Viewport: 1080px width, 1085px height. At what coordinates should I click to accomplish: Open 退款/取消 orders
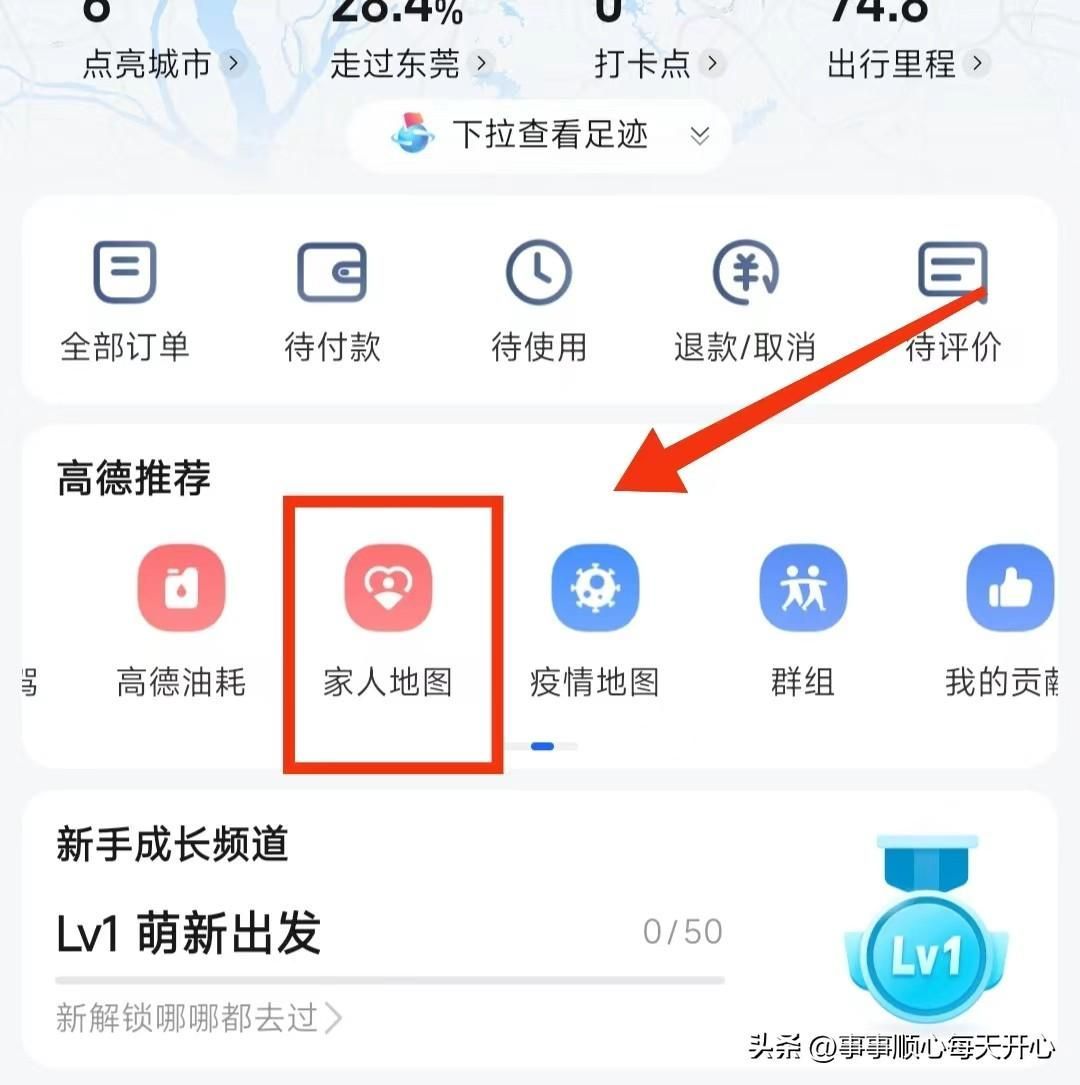745,302
